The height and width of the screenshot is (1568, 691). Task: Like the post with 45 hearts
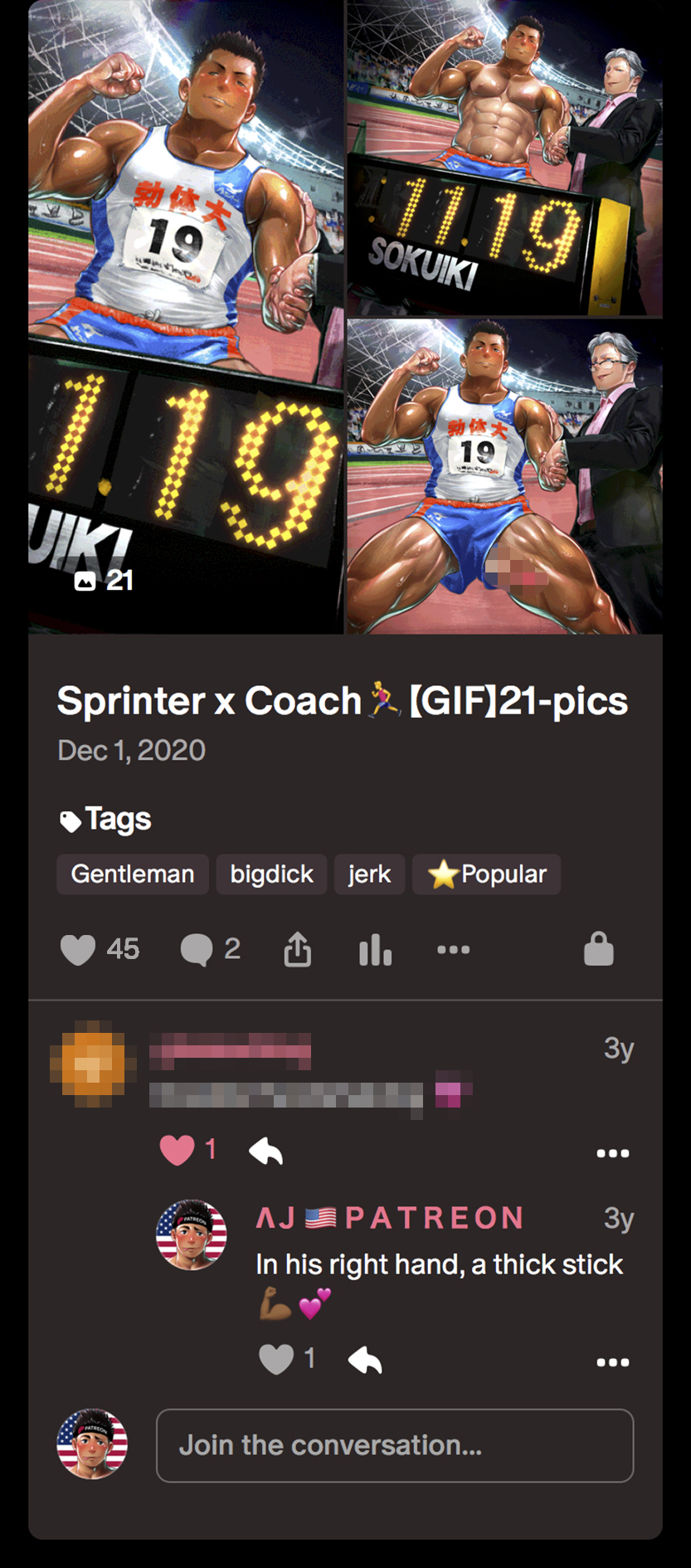point(78,949)
